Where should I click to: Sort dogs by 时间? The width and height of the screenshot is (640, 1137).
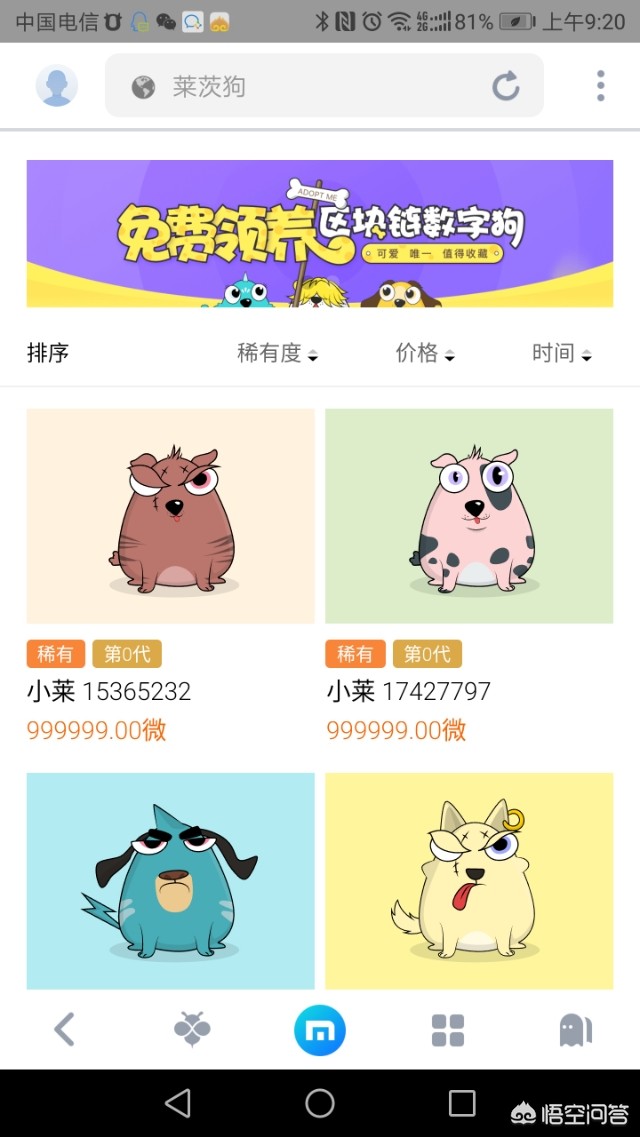tap(561, 353)
